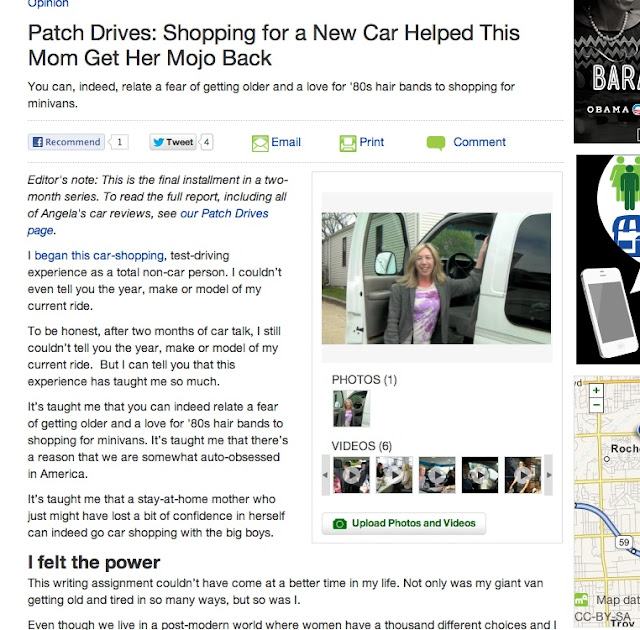640x630 pixels.
Task: Zoom in on the map
Action: [x=597, y=391]
